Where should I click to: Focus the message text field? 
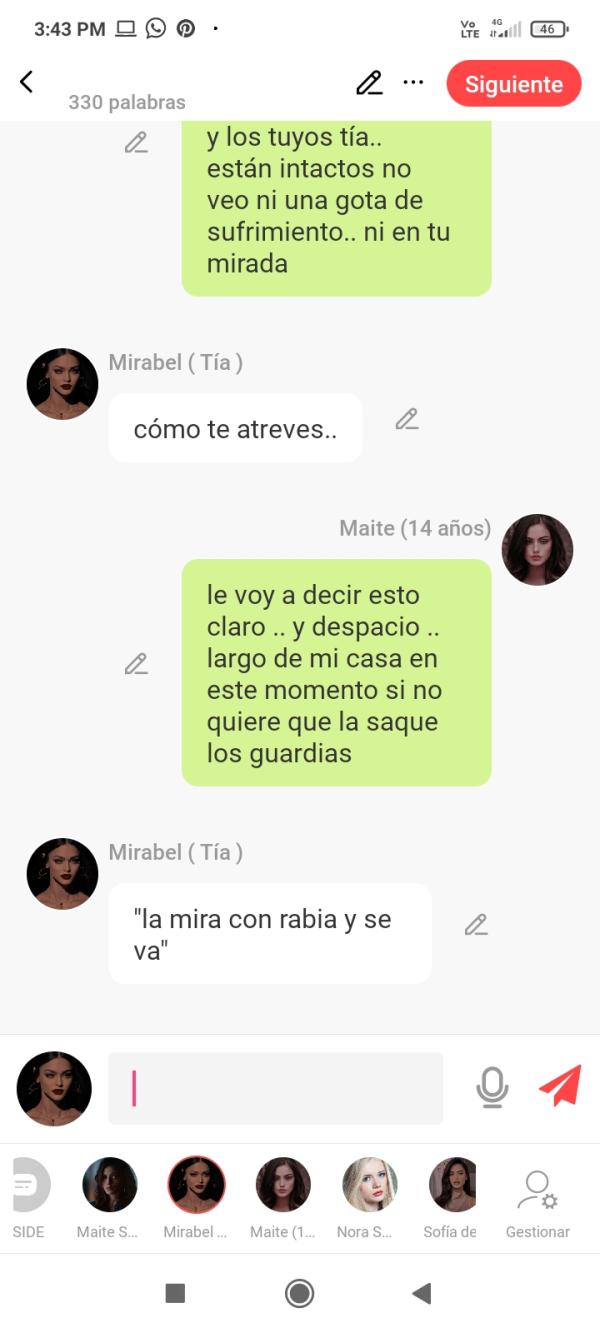[275, 1088]
